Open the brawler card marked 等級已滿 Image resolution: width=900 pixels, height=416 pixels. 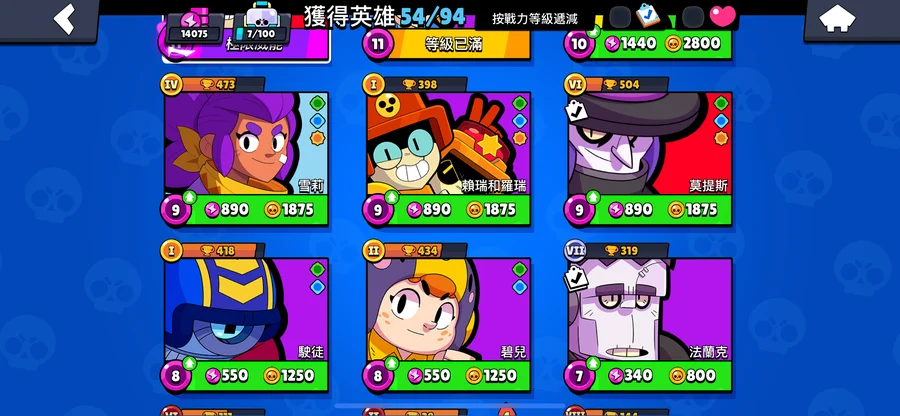(x=447, y=44)
